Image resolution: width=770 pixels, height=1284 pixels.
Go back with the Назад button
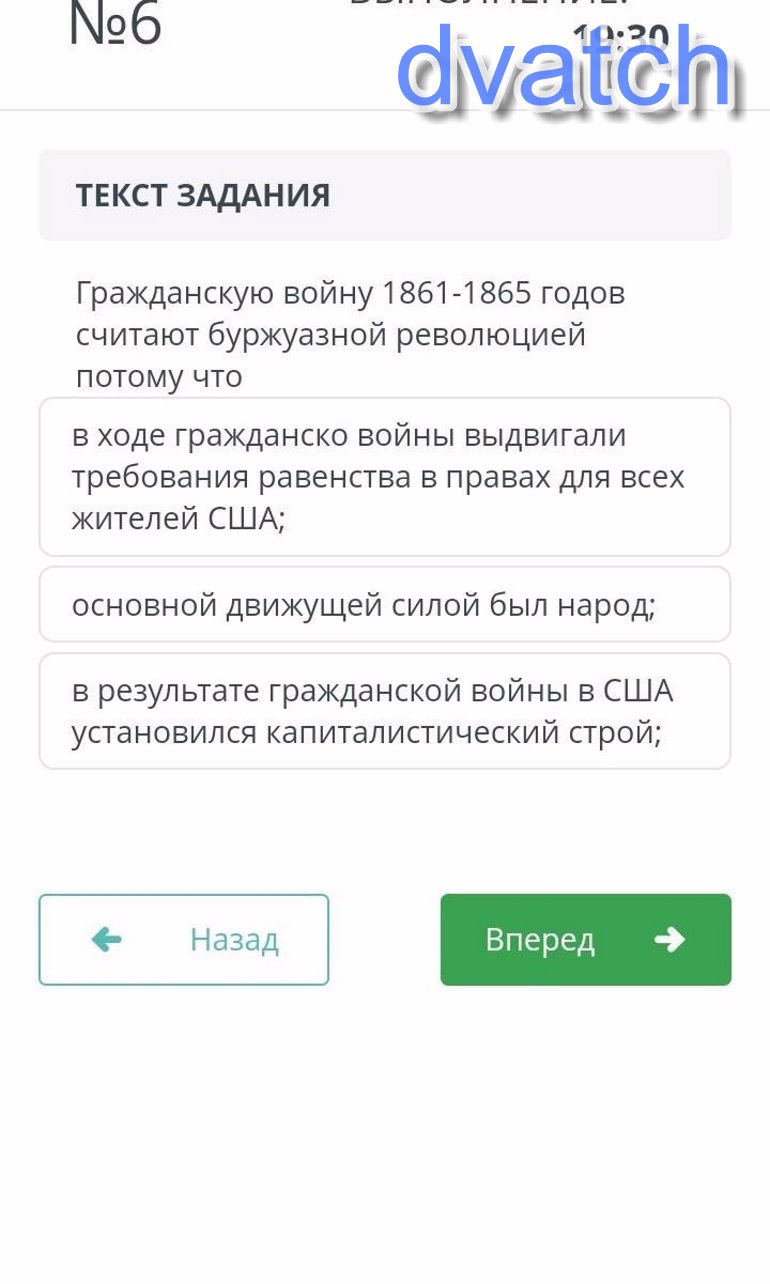click(x=184, y=940)
